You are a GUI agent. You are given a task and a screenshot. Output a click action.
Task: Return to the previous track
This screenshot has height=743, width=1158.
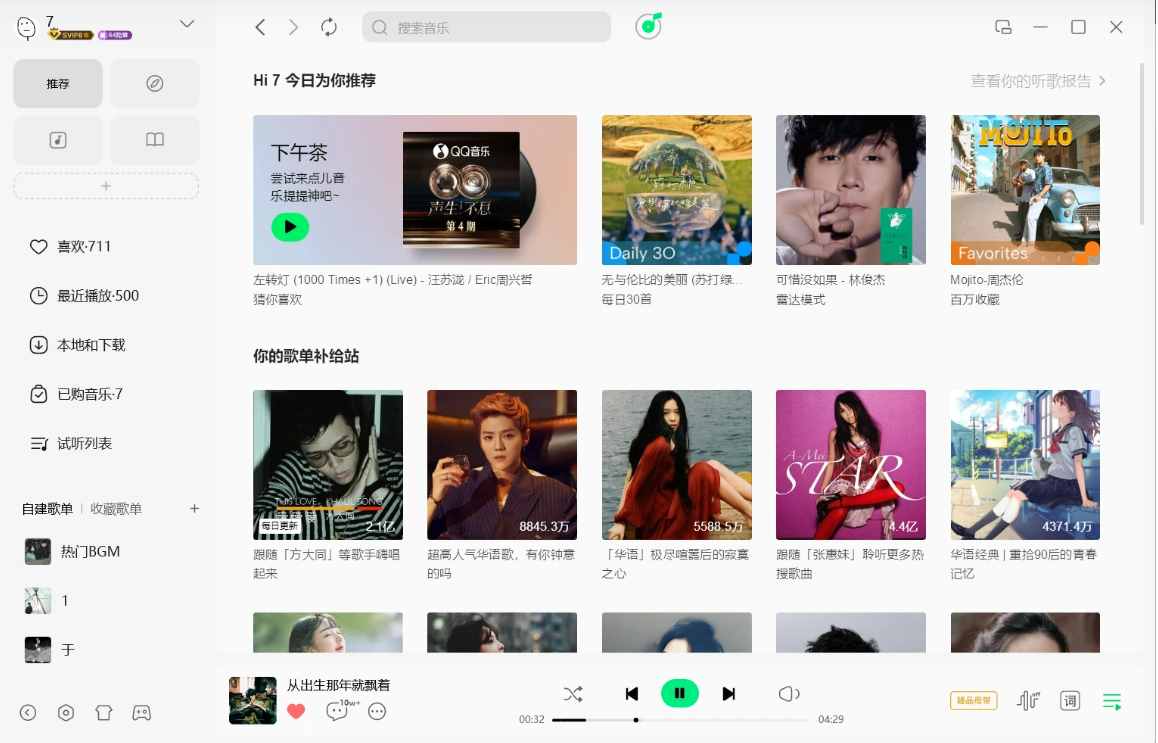tap(631, 693)
